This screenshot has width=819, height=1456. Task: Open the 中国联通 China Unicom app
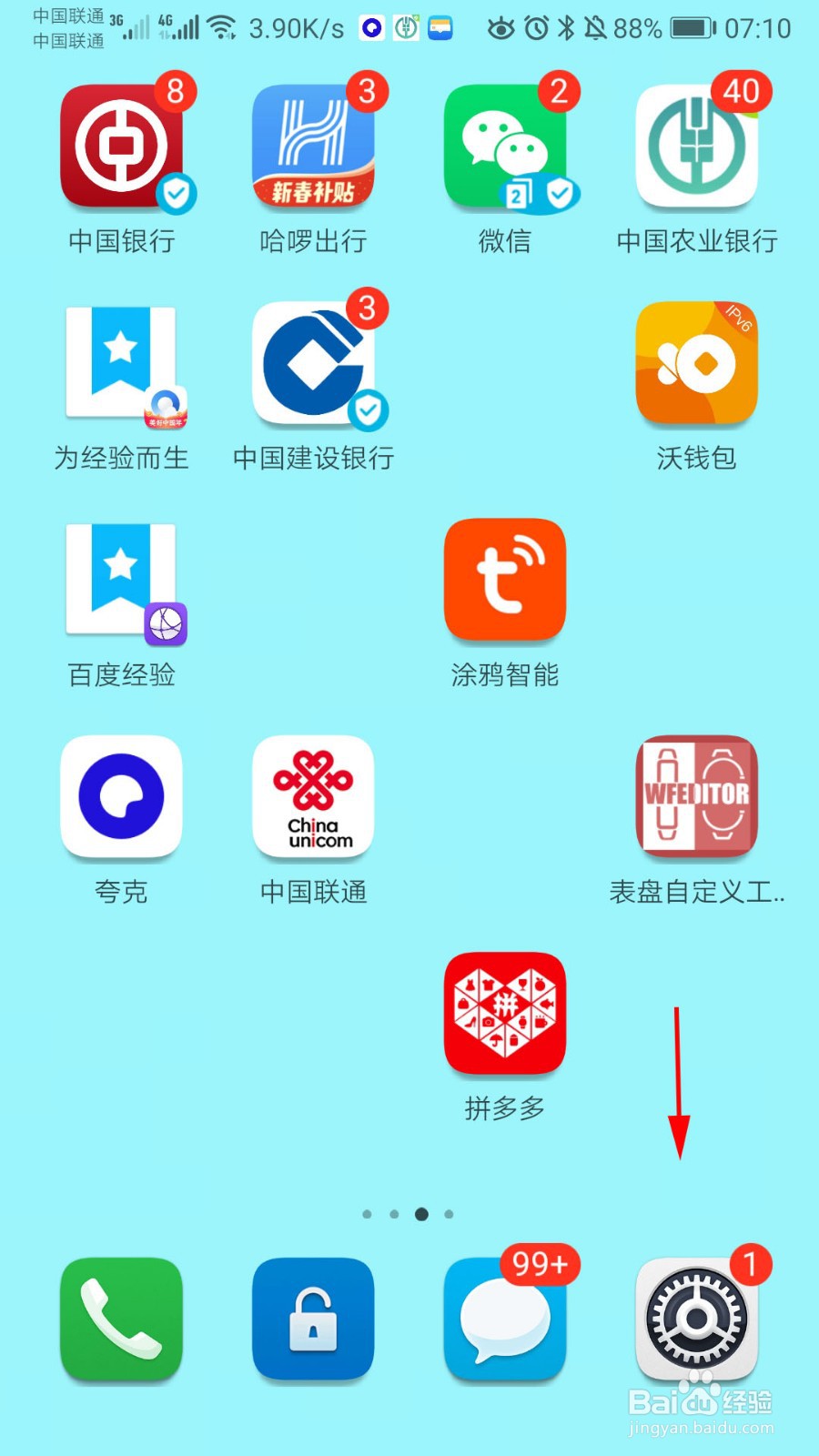click(313, 798)
